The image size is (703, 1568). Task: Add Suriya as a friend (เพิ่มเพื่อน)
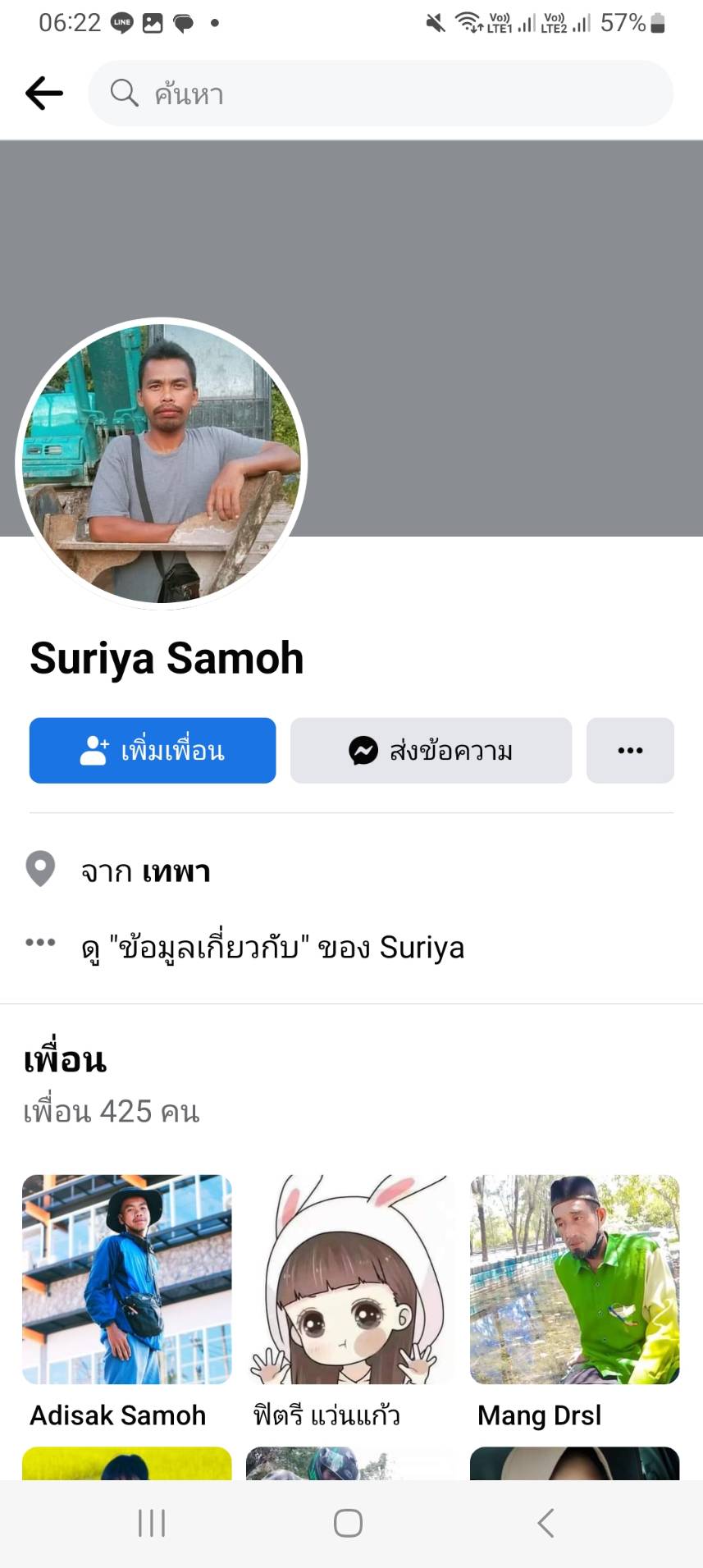(x=153, y=750)
